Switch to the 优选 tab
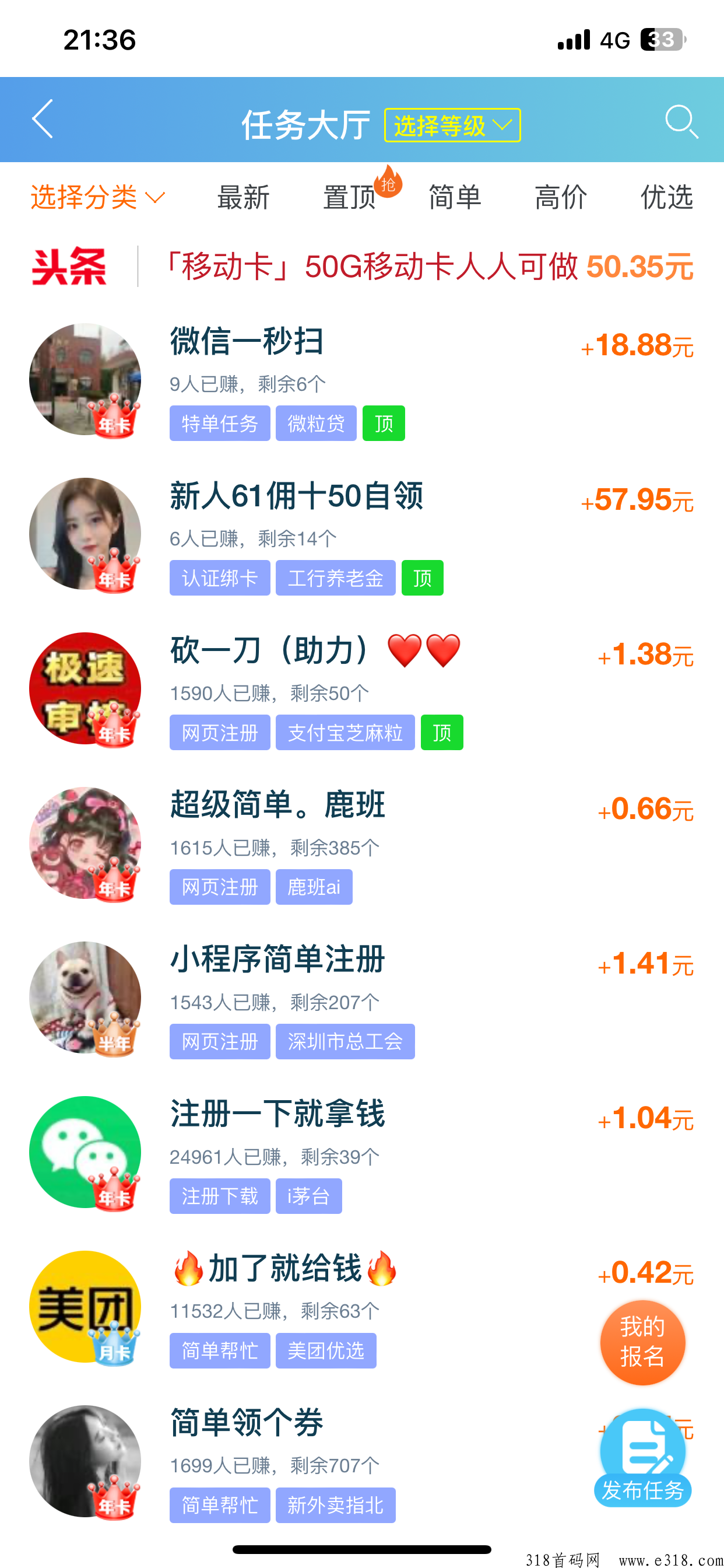724x1568 pixels. pyautogui.click(x=667, y=197)
